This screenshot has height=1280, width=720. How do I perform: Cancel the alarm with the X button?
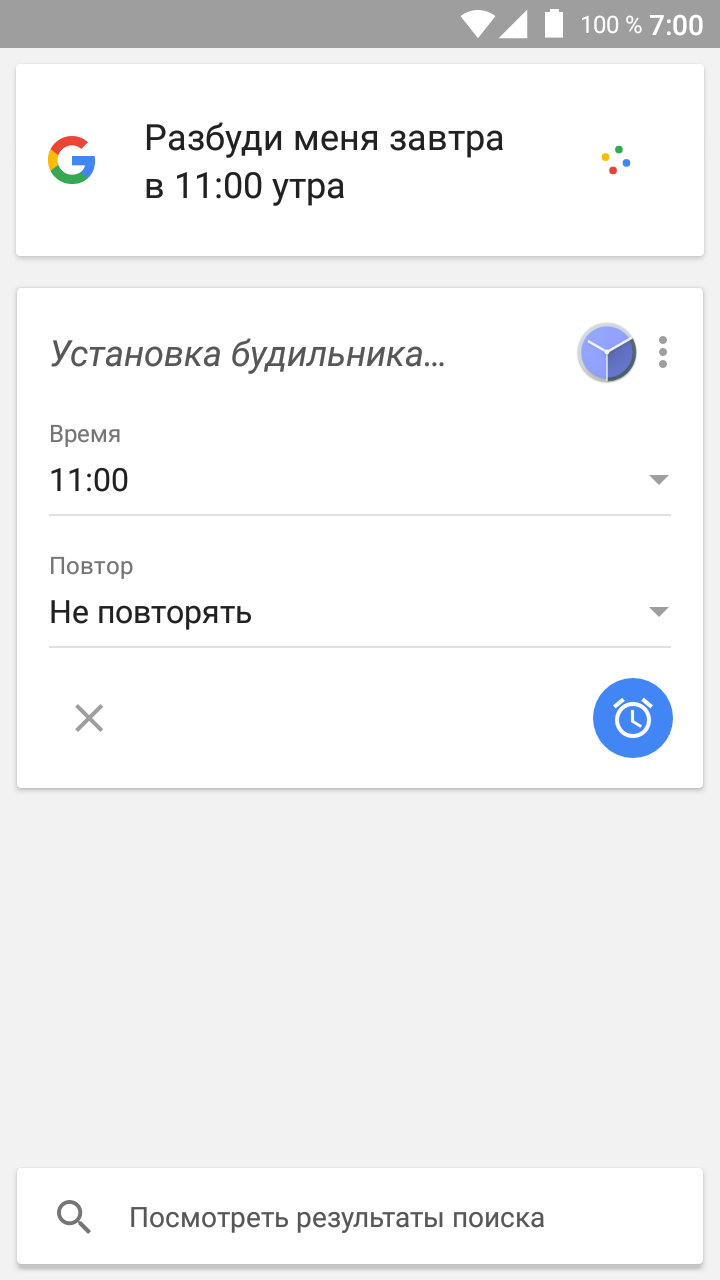(89, 718)
